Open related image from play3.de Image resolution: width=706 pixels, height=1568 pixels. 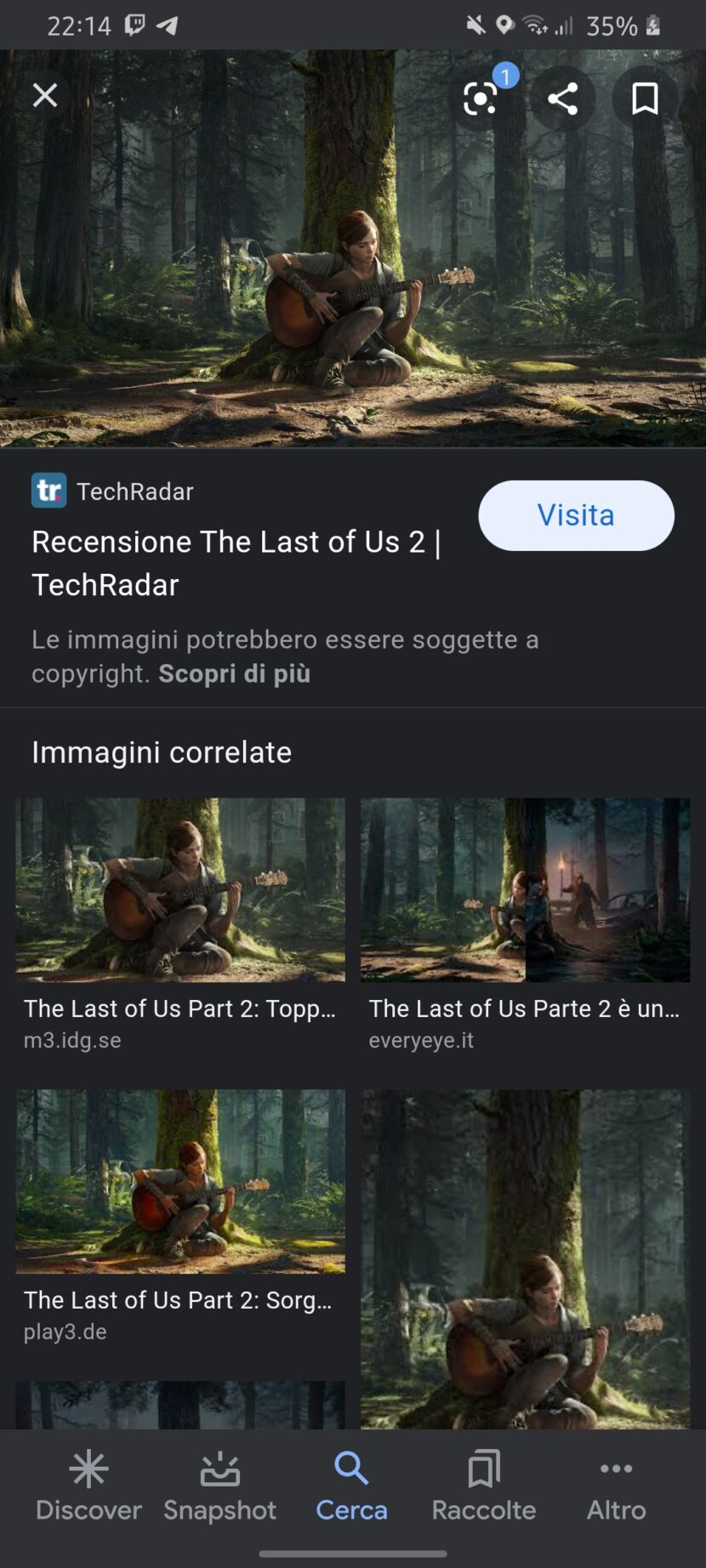pos(180,1181)
